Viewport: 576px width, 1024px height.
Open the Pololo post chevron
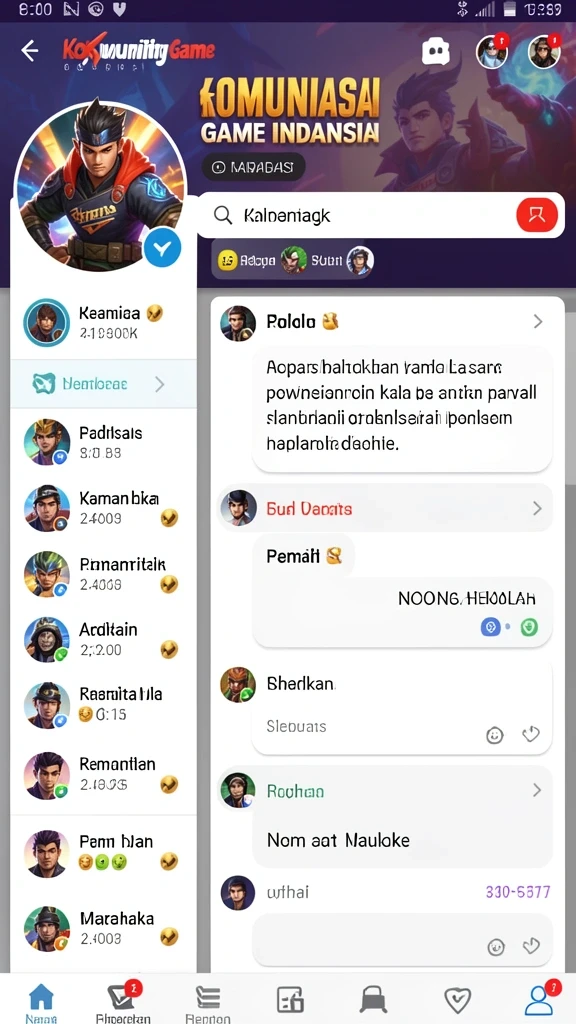tap(537, 321)
